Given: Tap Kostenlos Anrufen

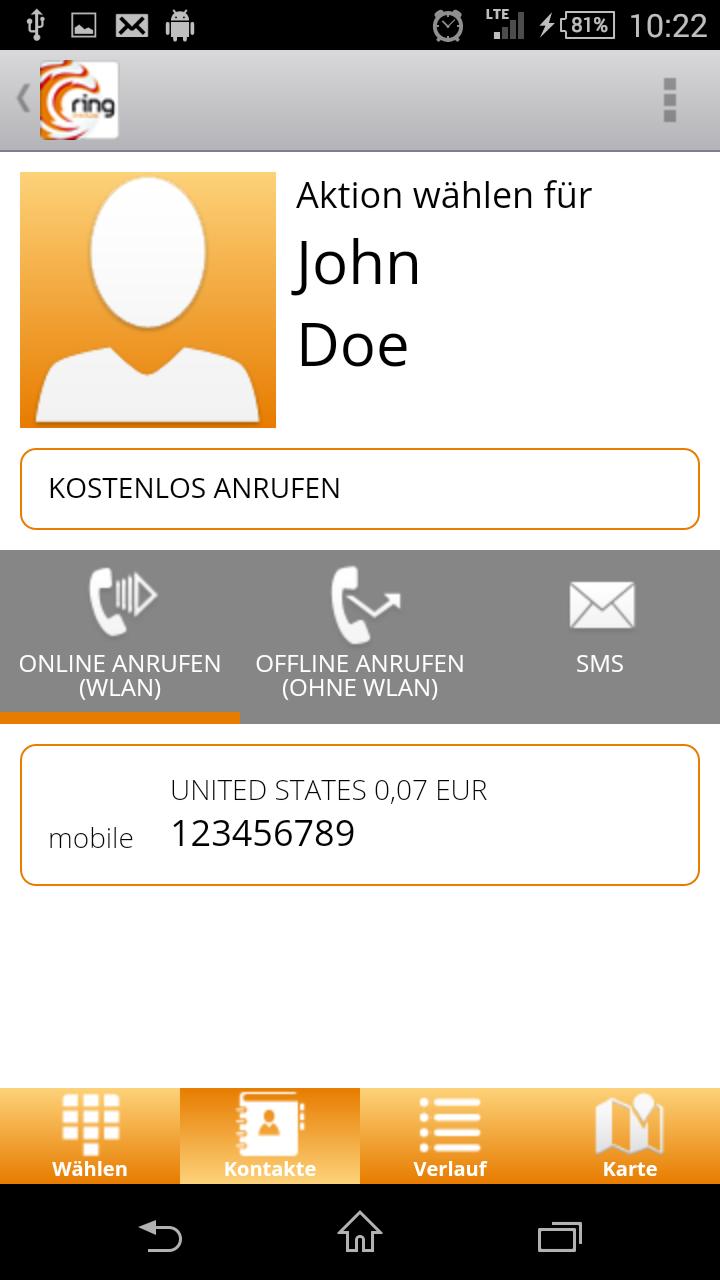Looking at the screenshot, I should click(x=360, y=489).
